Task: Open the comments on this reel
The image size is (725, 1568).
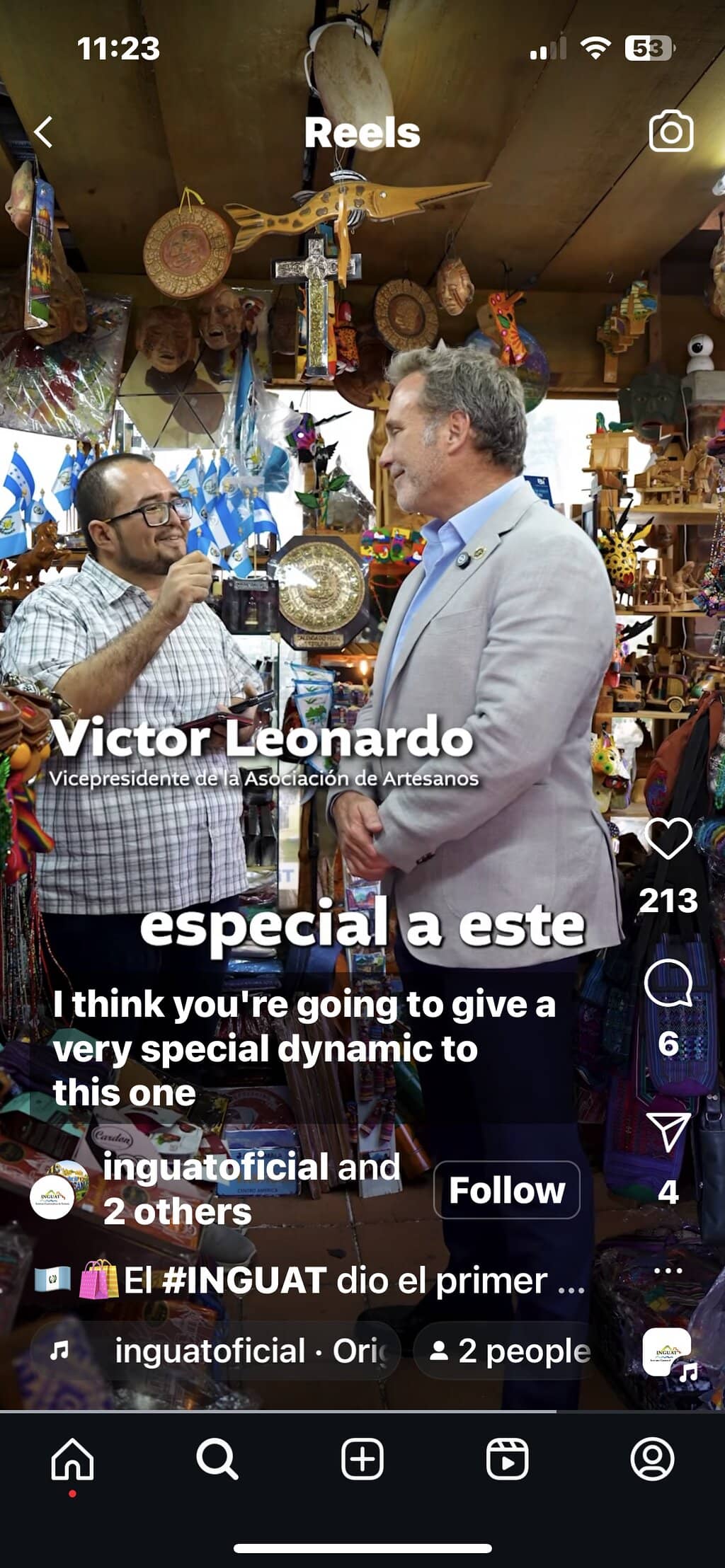Action: click(668, 984)
